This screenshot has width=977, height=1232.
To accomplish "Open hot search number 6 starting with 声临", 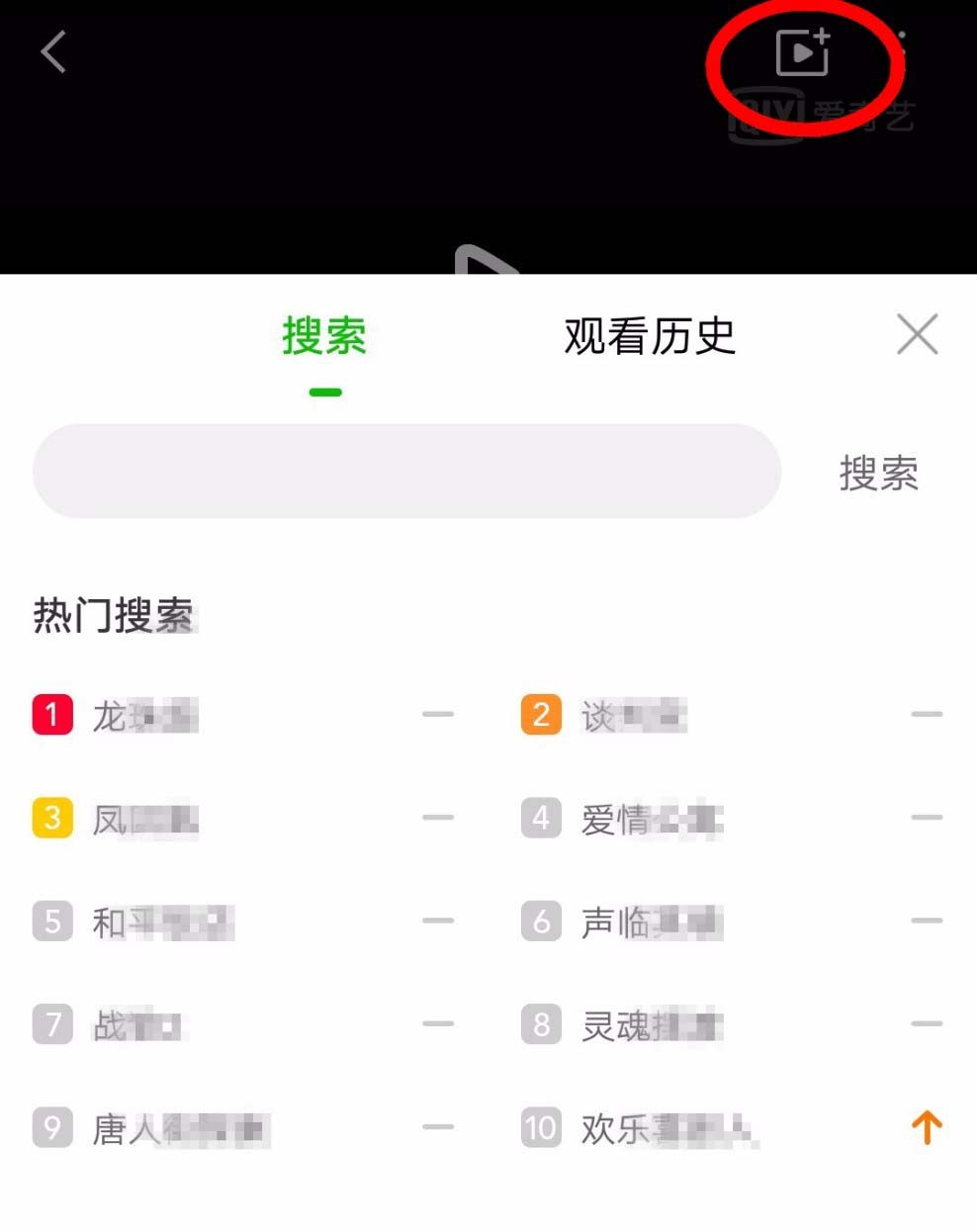I will tap(652, 923).
